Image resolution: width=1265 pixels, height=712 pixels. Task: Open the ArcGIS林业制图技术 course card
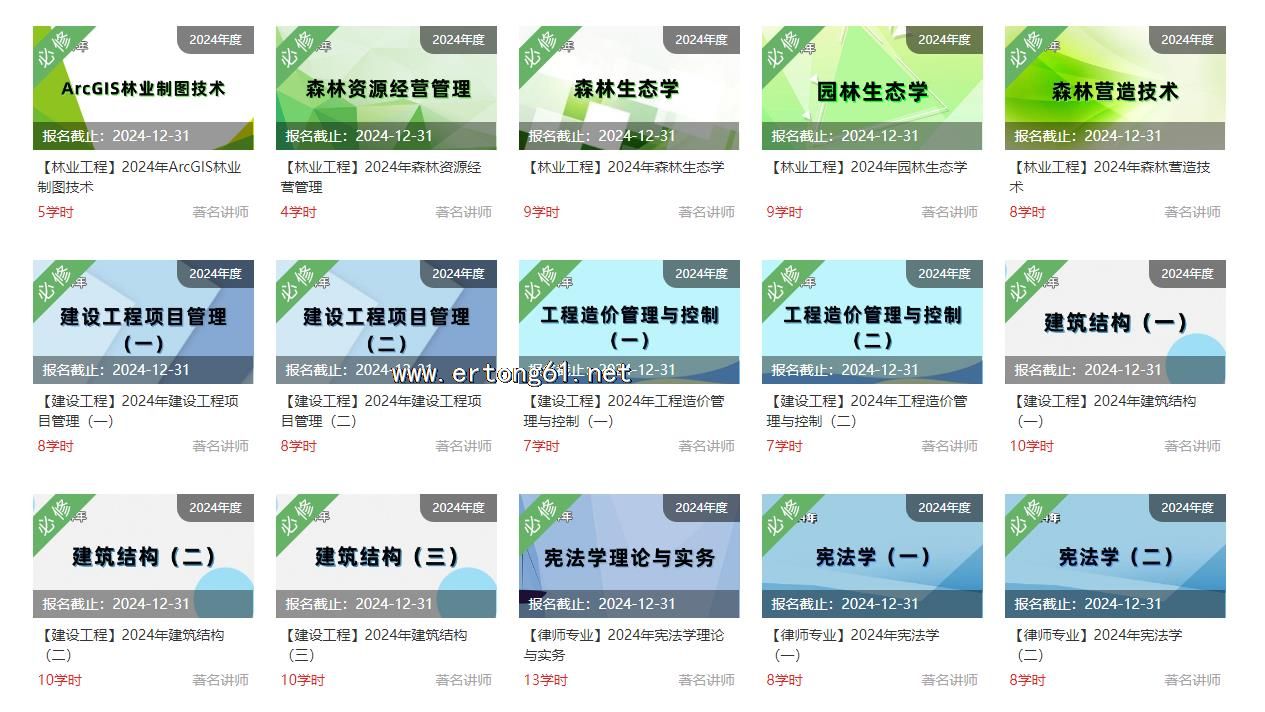tap(143, 89)
